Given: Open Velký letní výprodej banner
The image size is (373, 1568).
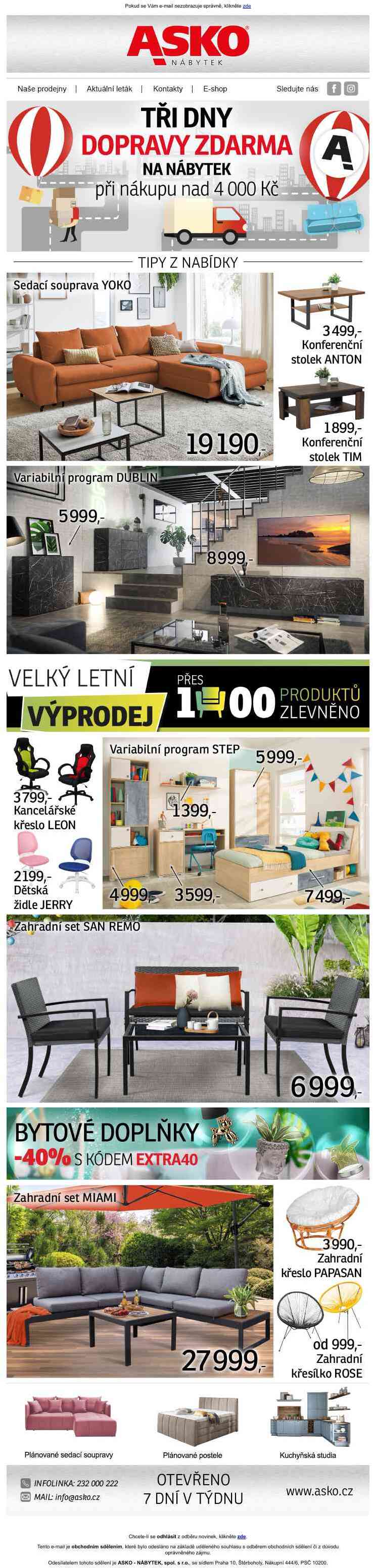Looking at the screenshot, I should (x=187, y=696).
